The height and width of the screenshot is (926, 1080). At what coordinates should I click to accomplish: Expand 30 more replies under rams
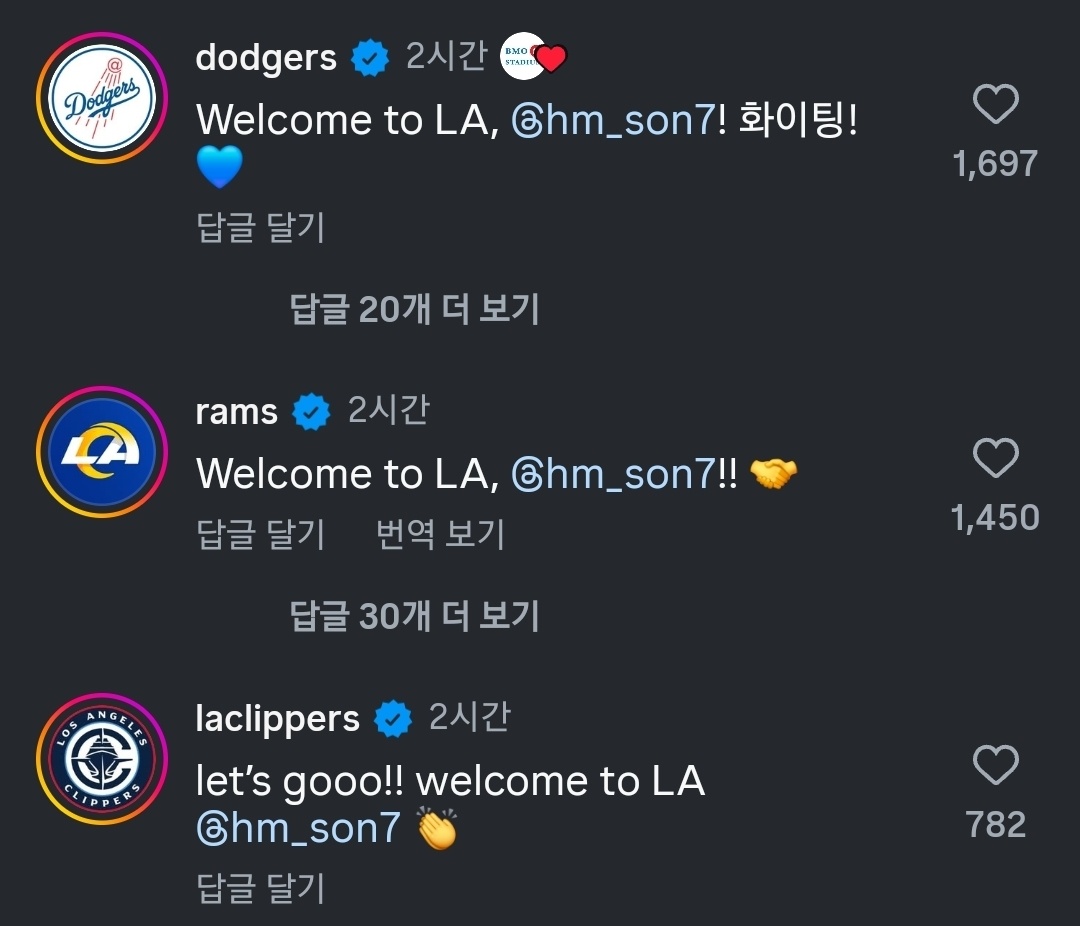click(x=414, y=616)
